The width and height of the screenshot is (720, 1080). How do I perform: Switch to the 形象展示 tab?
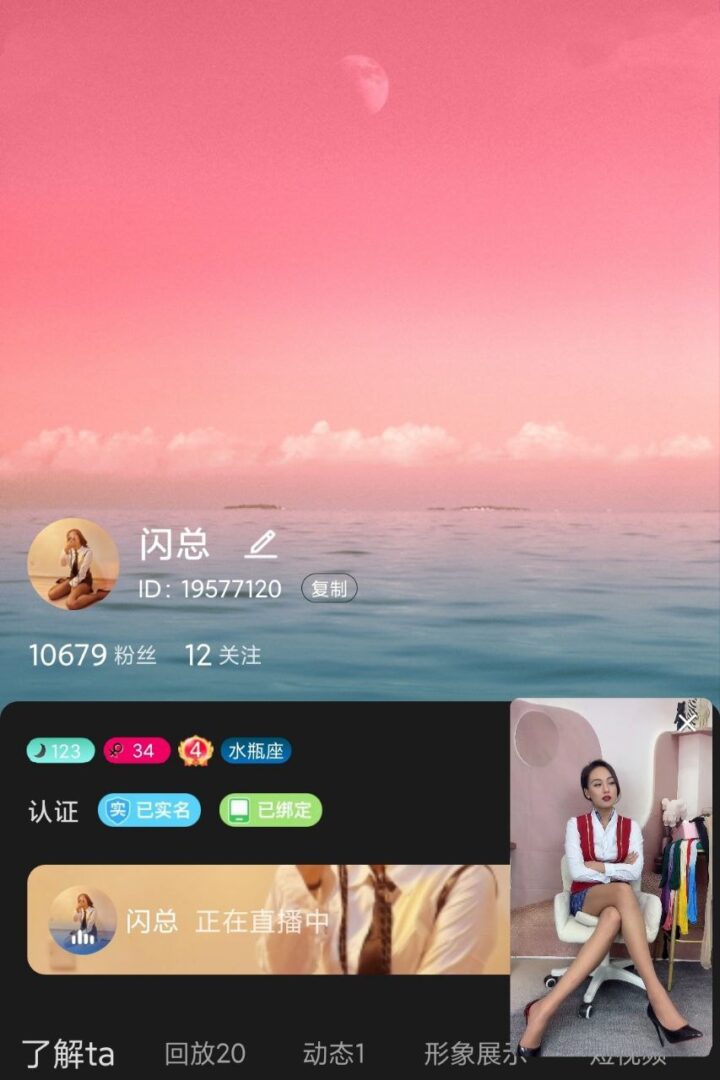[x=466, y=1053]
